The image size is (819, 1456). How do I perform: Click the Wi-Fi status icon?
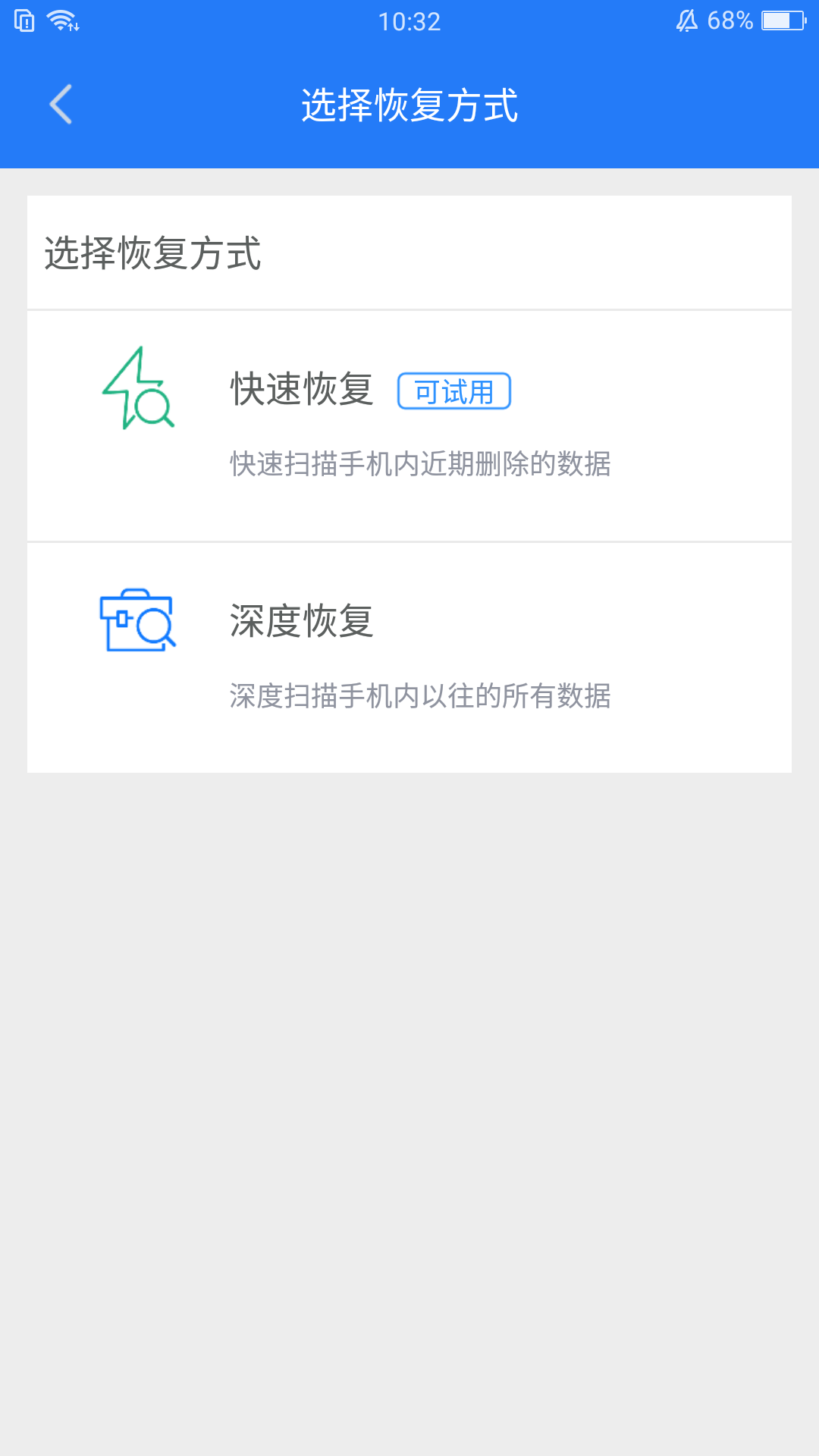click(x=62, y=20)
